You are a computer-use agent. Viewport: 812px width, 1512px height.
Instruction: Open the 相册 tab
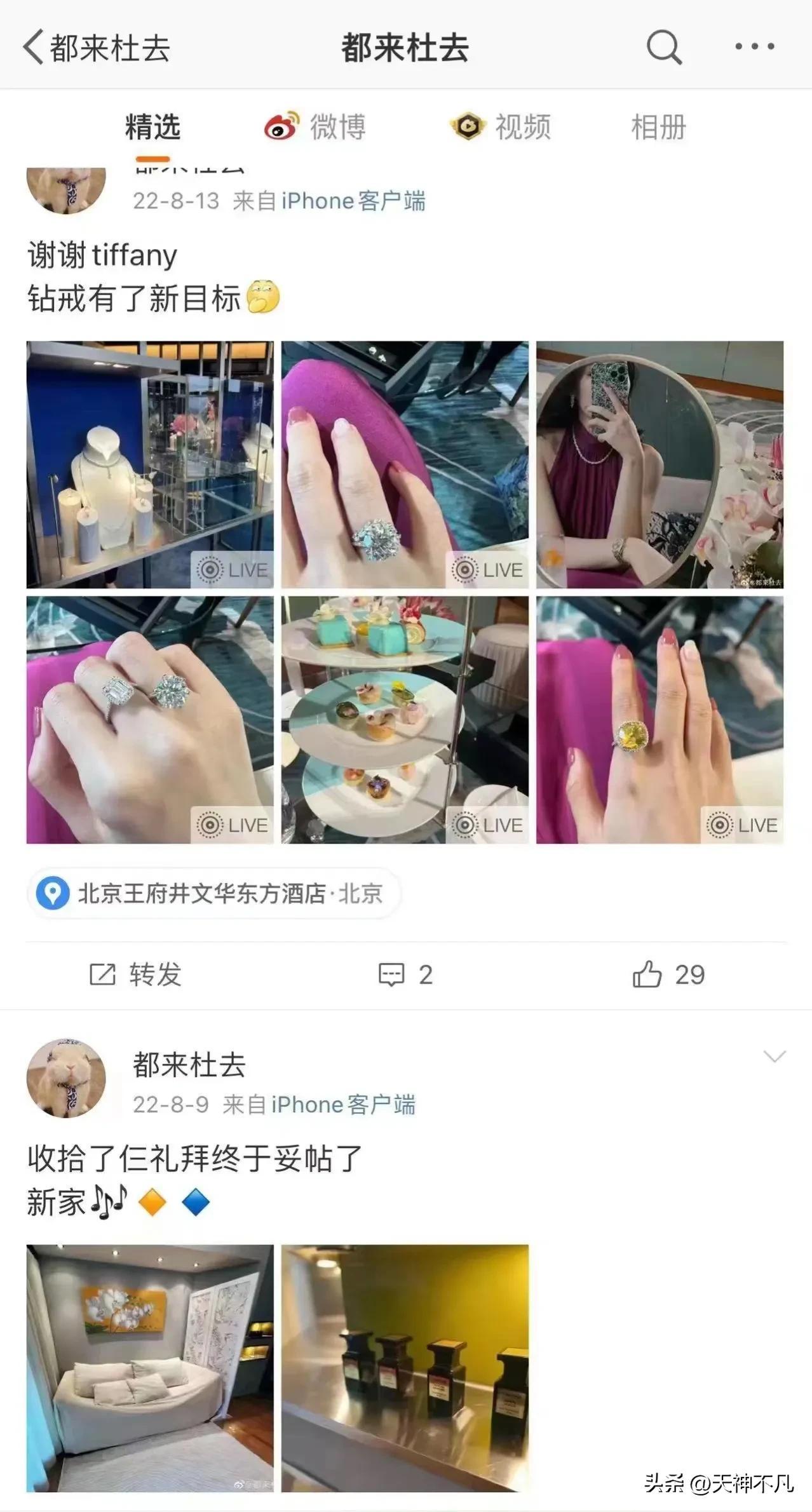658,126
